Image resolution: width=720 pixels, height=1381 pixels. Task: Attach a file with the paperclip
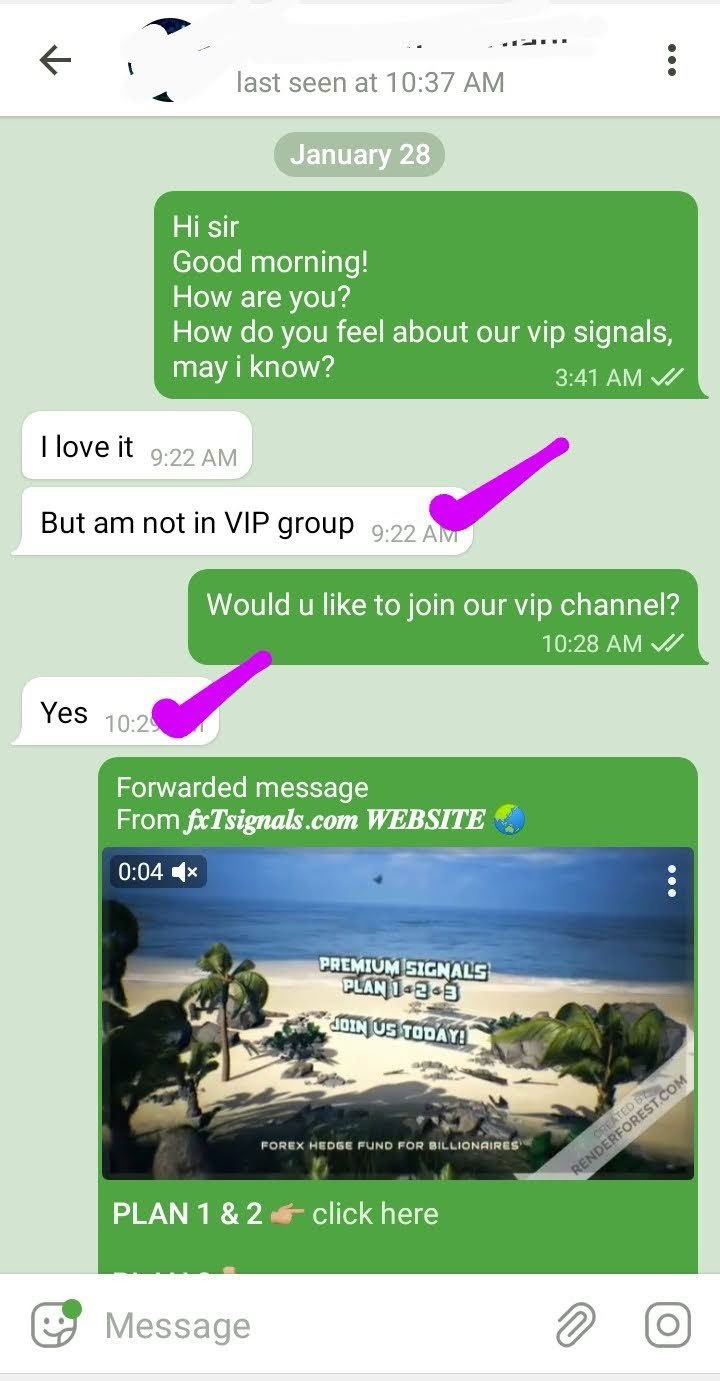[575, 1326]
